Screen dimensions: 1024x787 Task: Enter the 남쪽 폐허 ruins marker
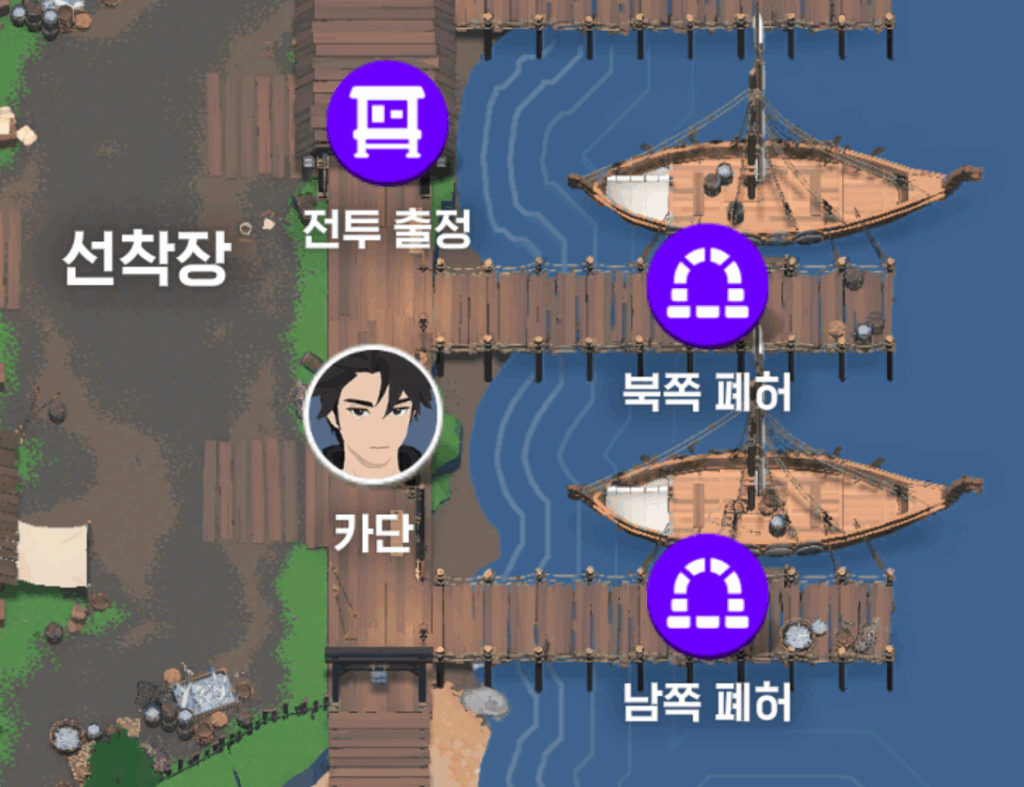tap(707, 596)
